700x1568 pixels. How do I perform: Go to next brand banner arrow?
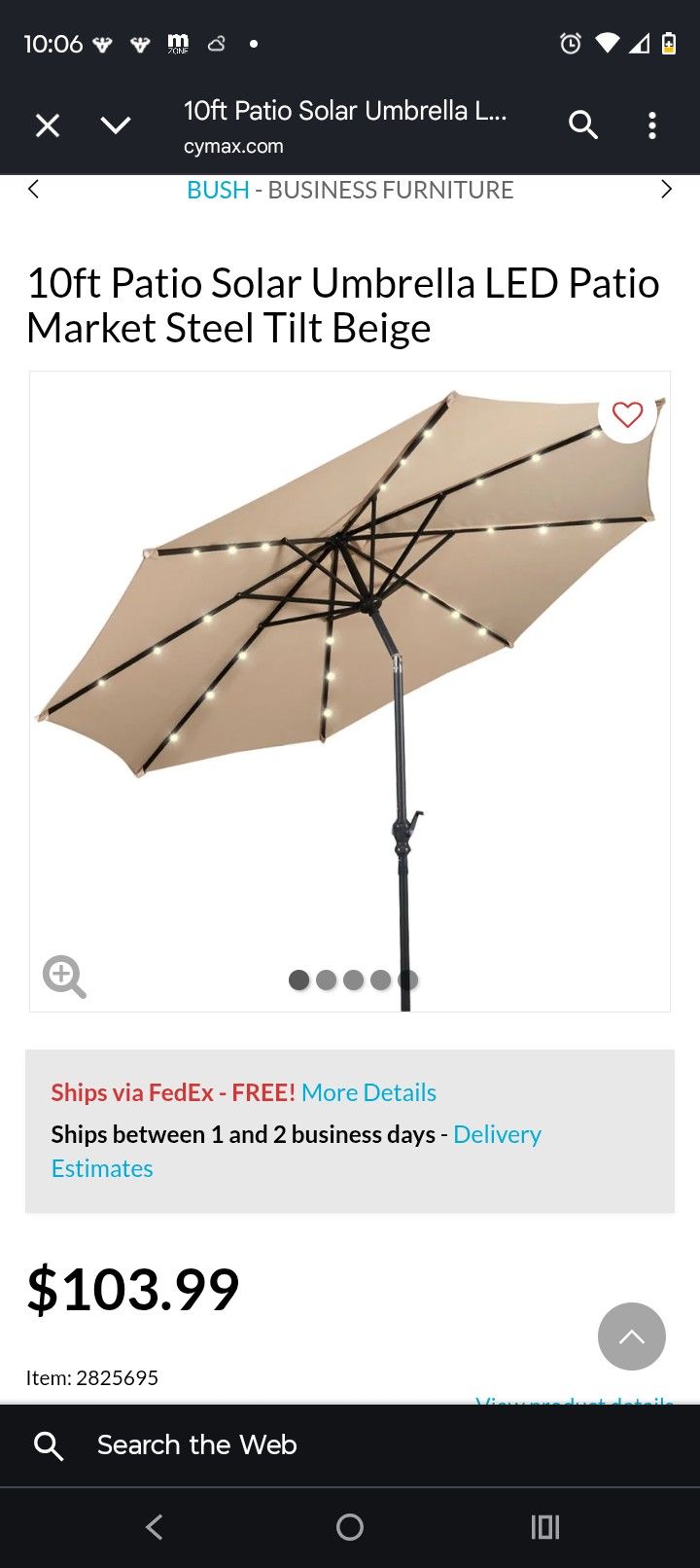point(666,190)
